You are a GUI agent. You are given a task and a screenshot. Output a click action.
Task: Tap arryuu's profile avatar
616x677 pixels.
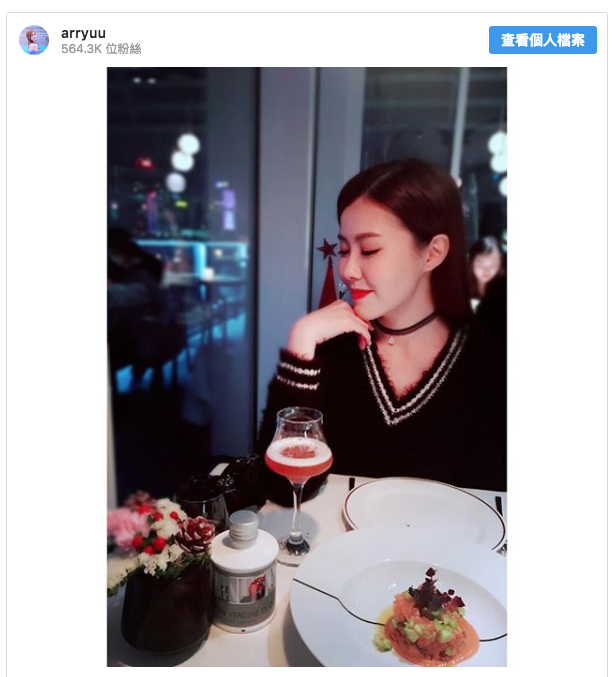coord(34,40)
